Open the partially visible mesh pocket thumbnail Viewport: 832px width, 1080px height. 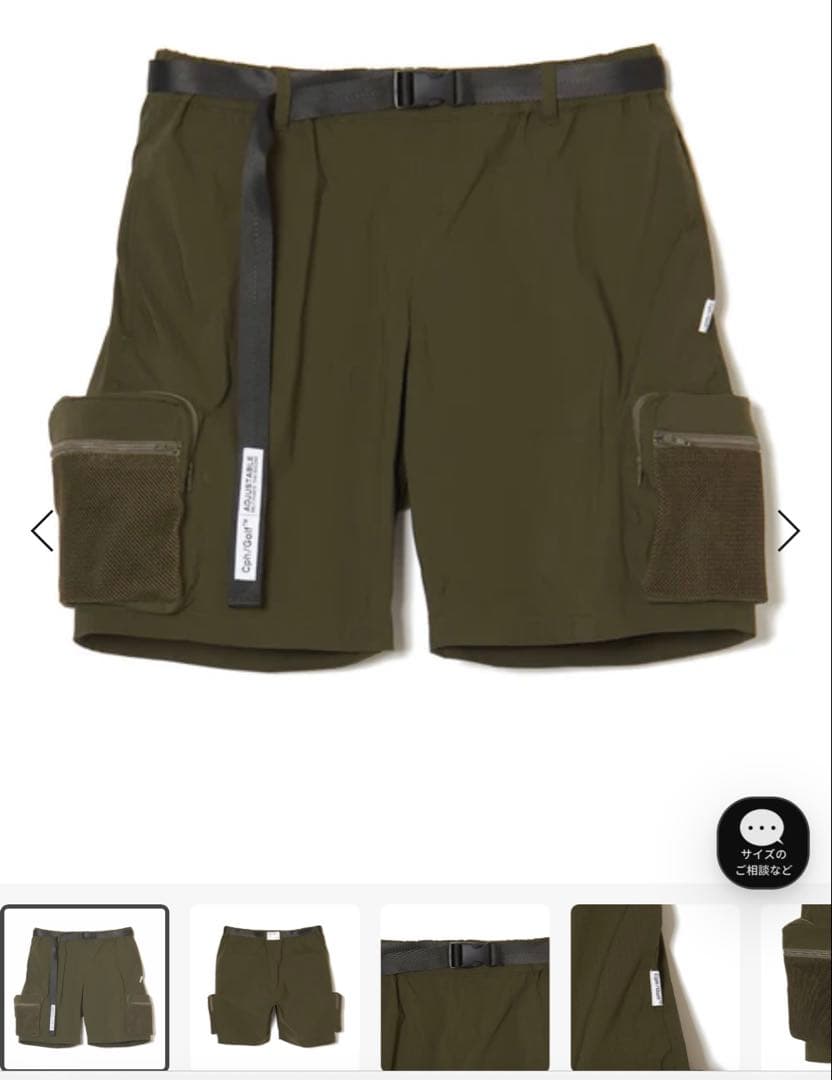(806, 988)
